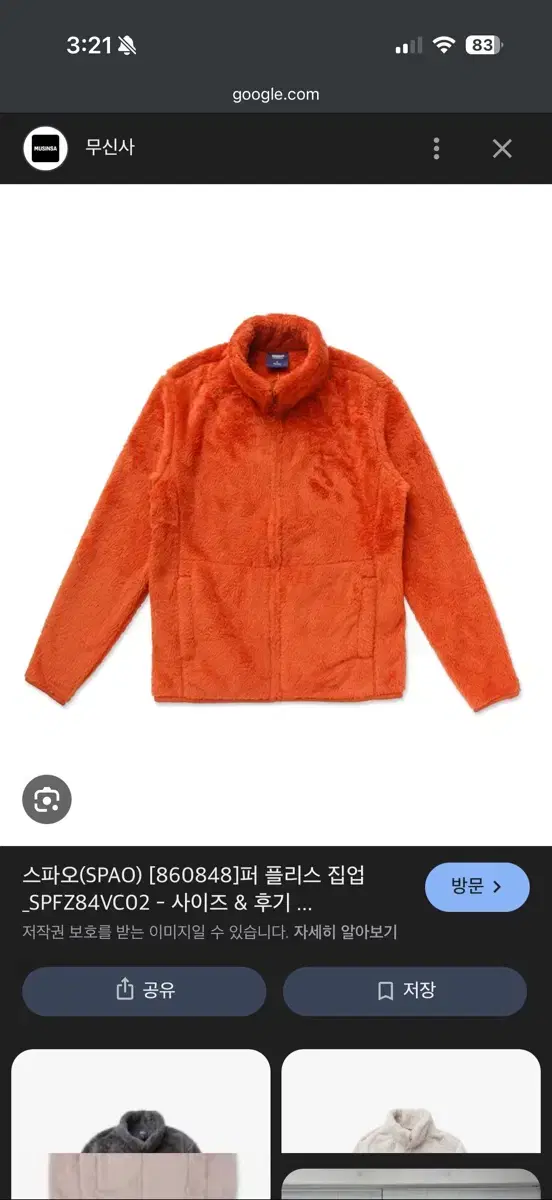
Task: Open the SPAO fleece zip-up title
Action: 194,890
